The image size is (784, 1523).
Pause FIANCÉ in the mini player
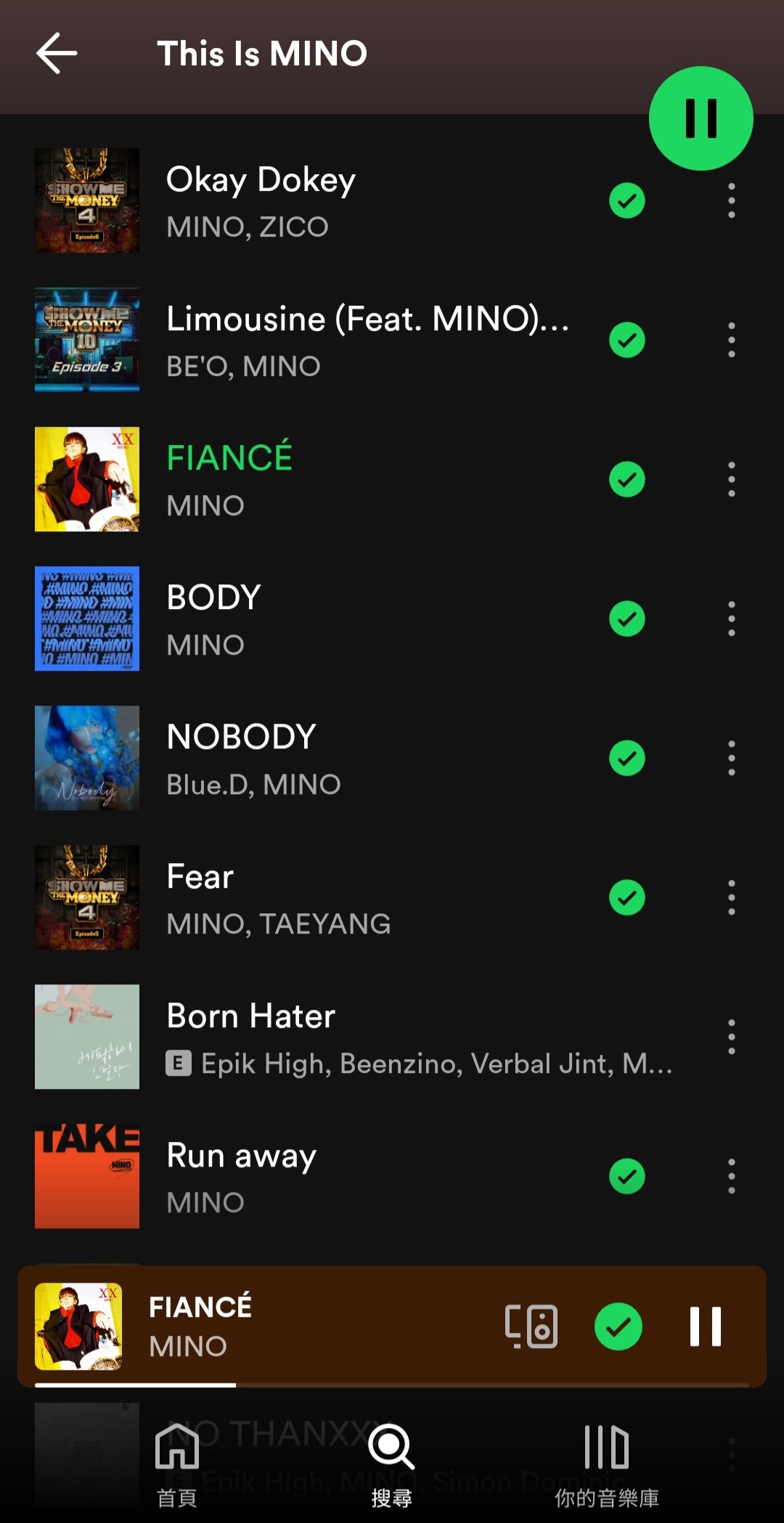pyautogui.click(x=705, y=1326)
